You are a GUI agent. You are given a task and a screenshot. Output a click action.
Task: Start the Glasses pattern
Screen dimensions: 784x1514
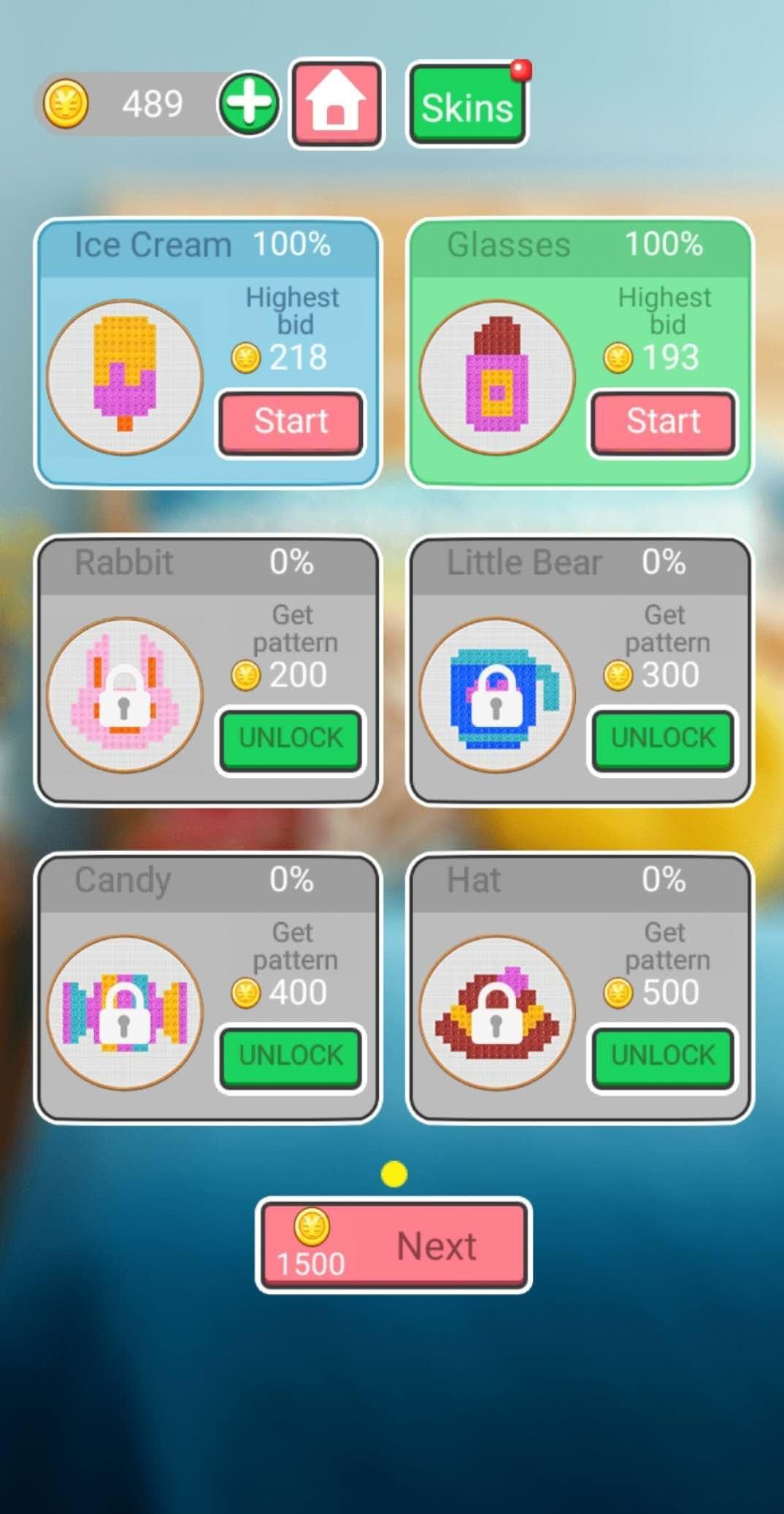[663, 422]
